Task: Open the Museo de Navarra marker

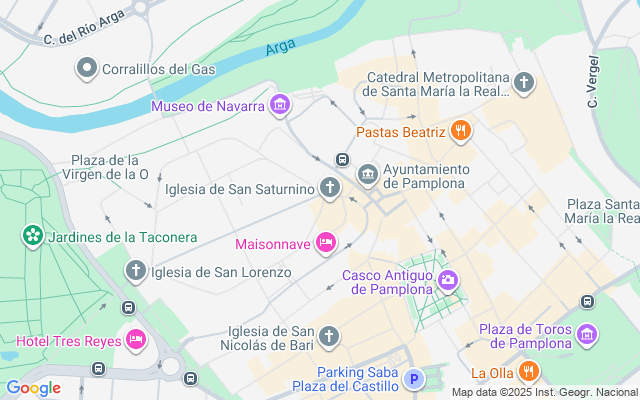Action: point(280,105)
